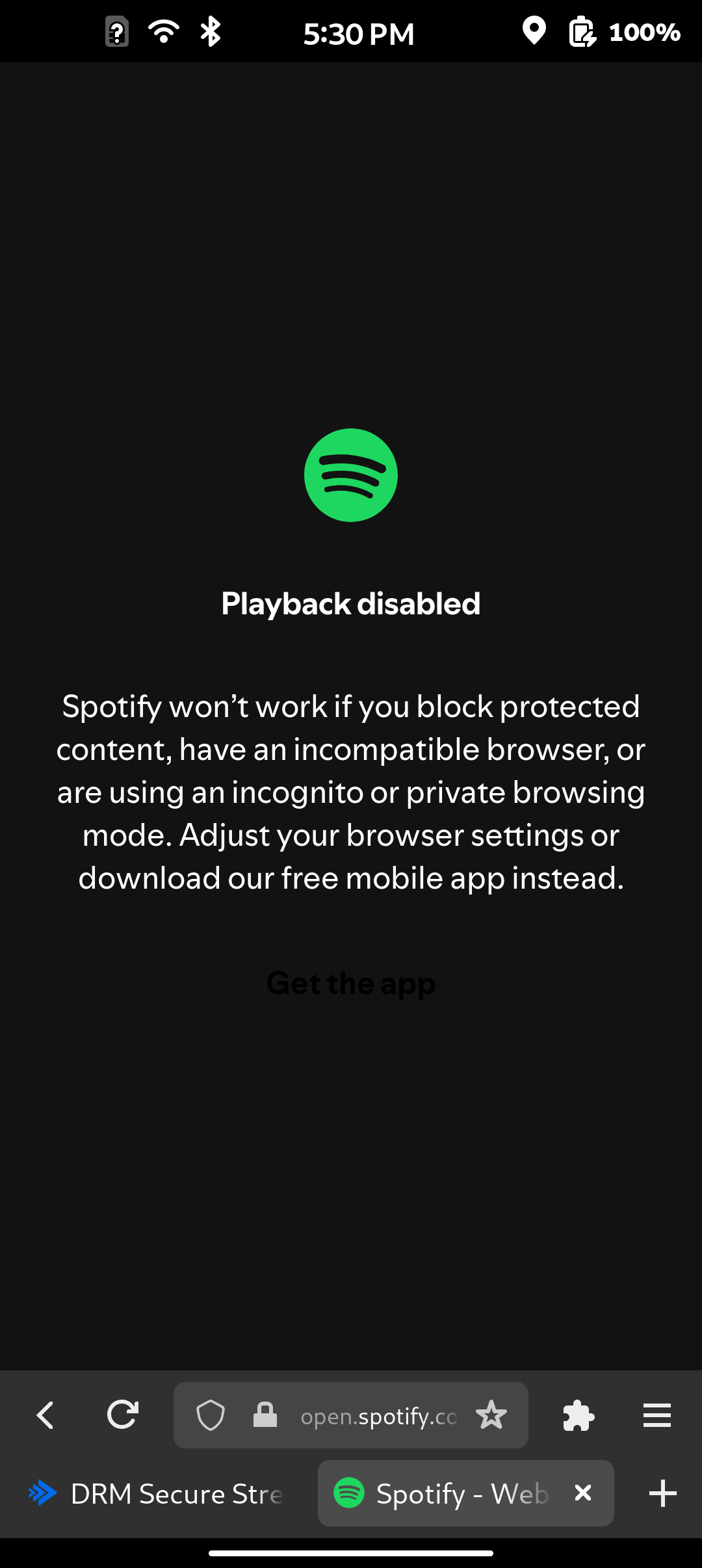Reload the Spotify page
Screen dimensions: 702x1568
tap(123, 1415)
